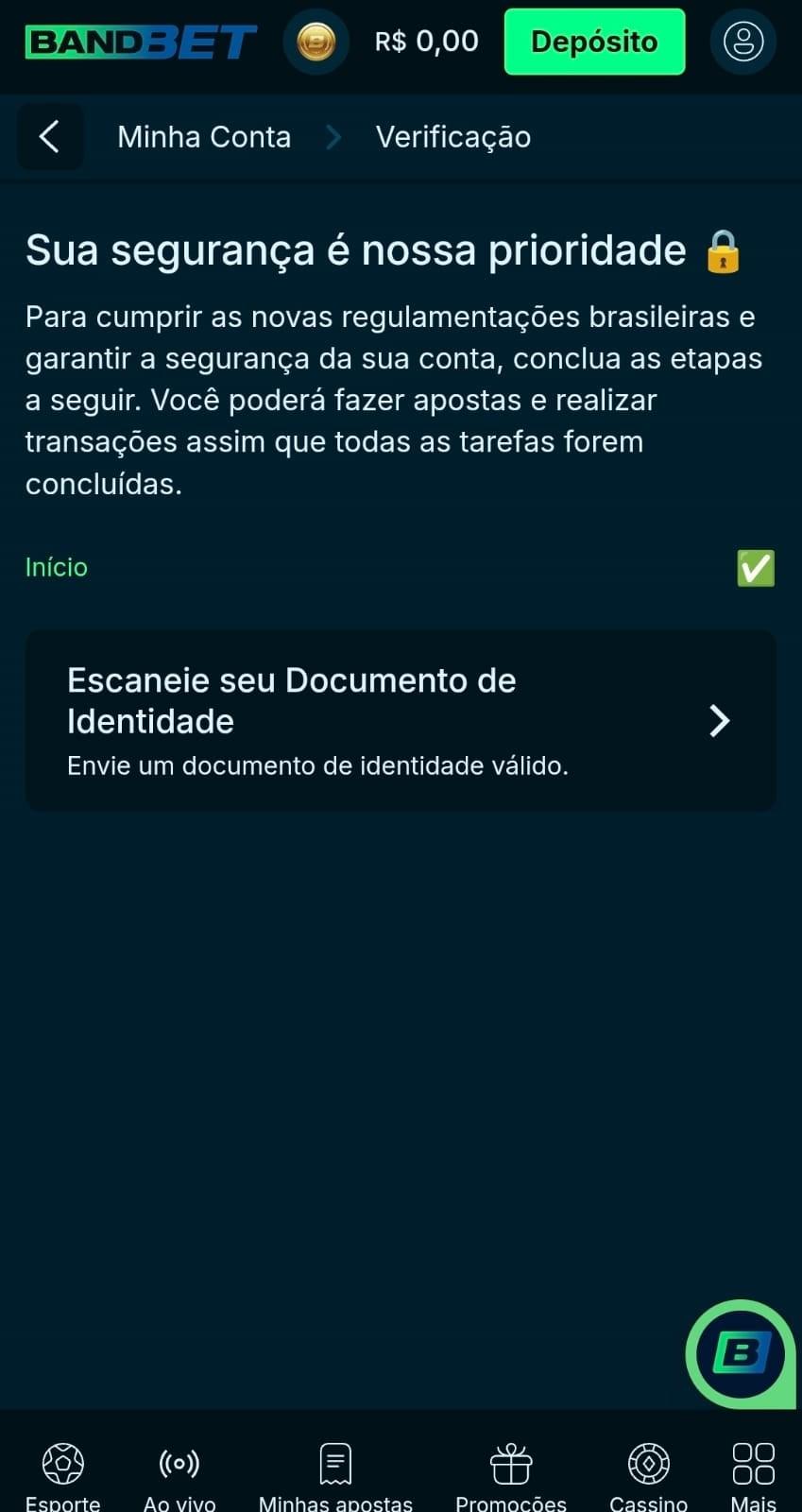Open the Promoções gift icon

point(509,1463)
